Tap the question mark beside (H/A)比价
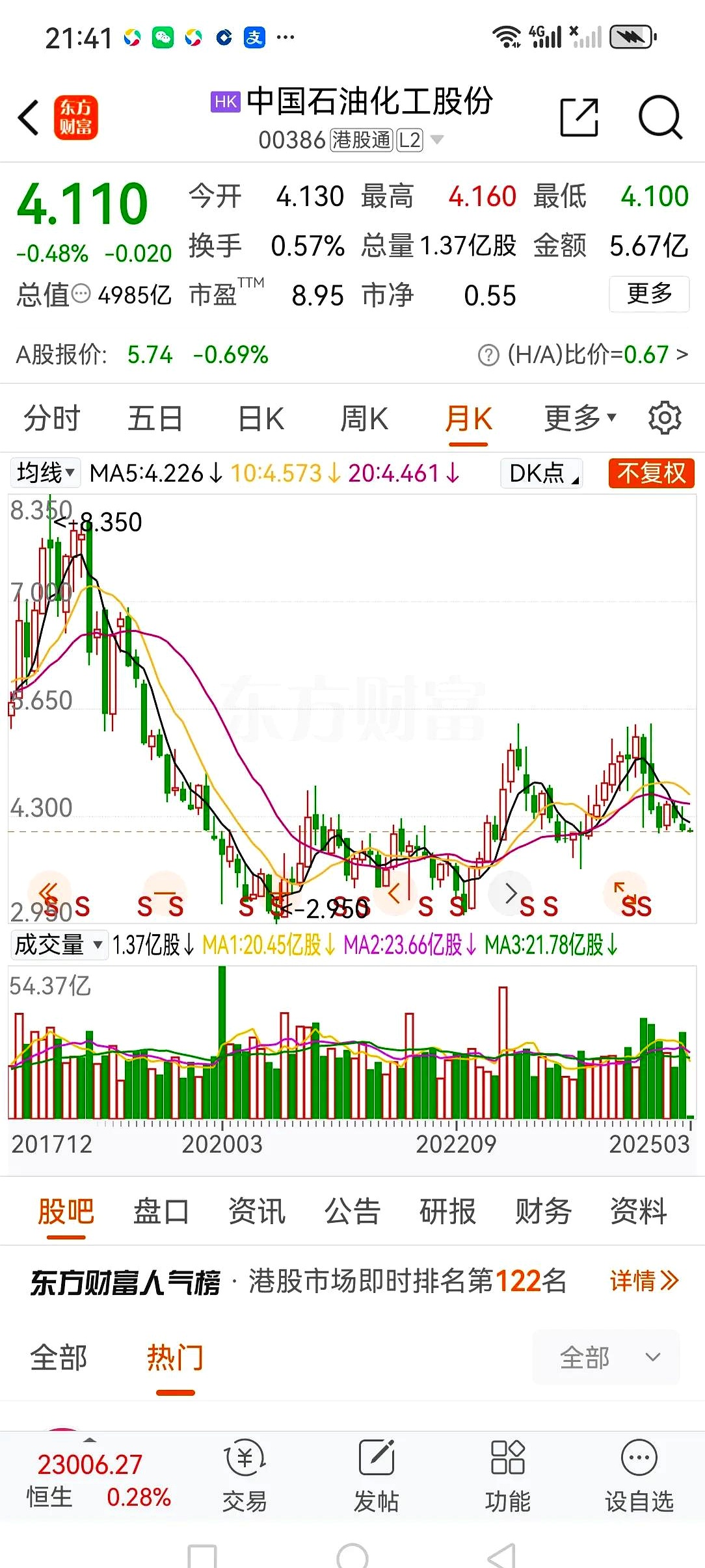The width and height of the screenshot is (705, 1568). pyautogui.click(x=486, y=355)
